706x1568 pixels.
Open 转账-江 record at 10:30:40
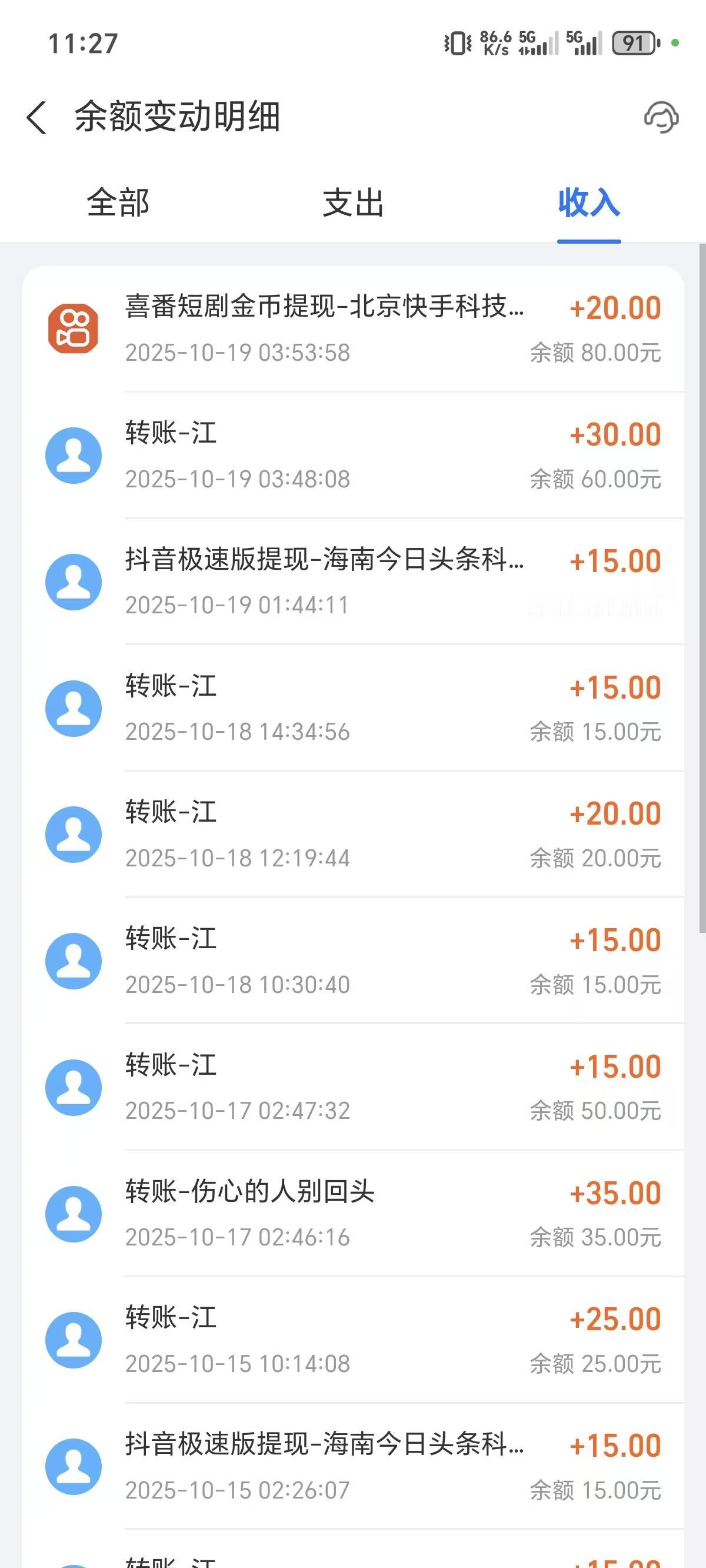point(353,961)
